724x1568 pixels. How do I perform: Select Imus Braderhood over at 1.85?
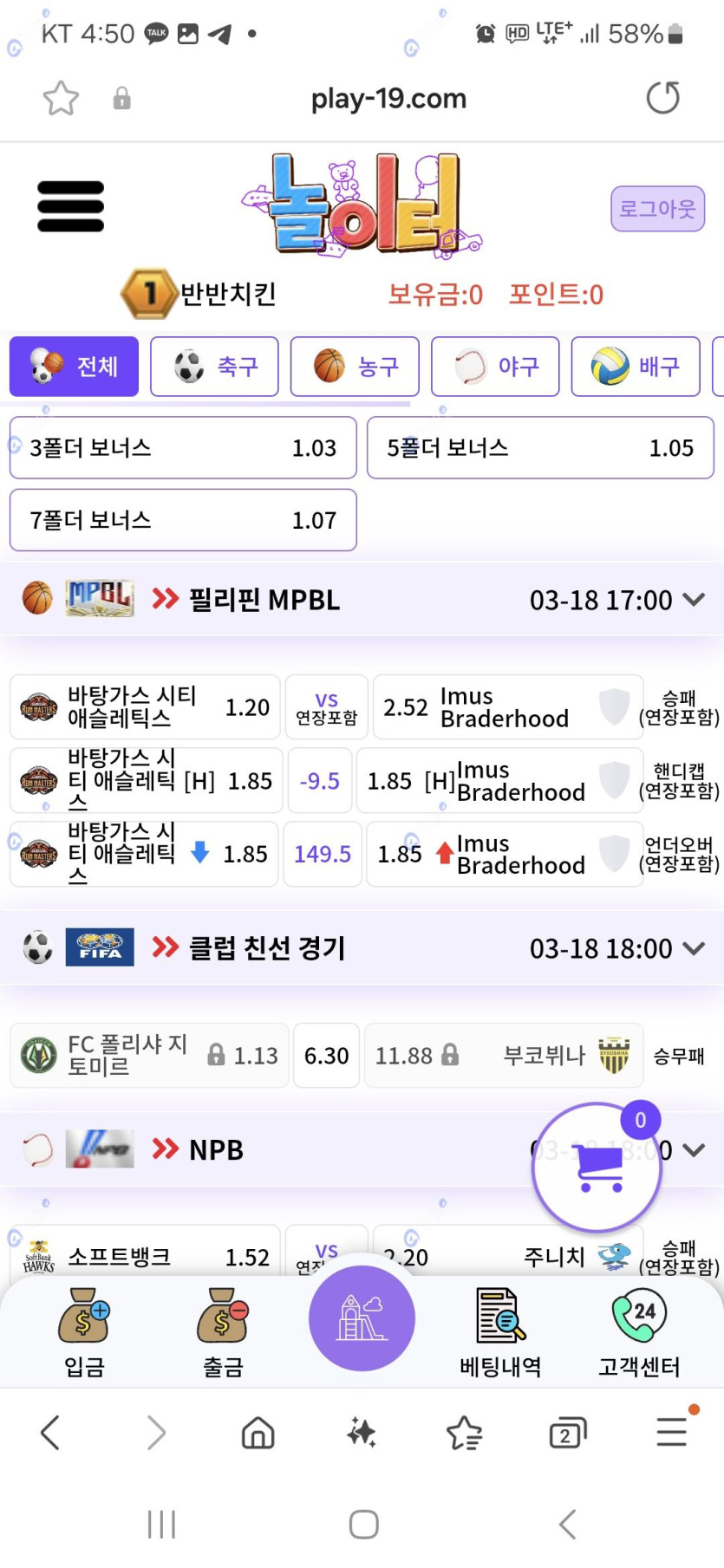click(504, 854)
